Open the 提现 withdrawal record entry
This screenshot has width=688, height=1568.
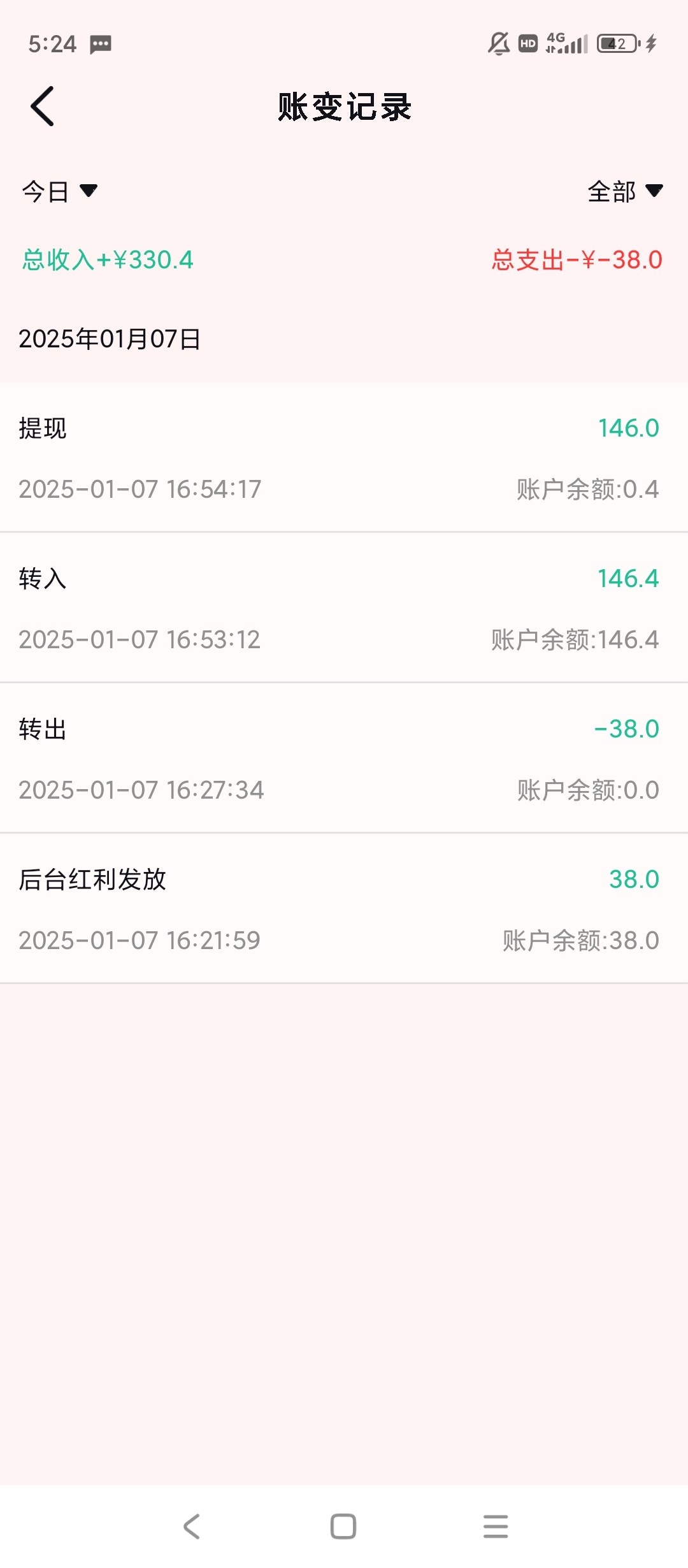click(344, 456)
